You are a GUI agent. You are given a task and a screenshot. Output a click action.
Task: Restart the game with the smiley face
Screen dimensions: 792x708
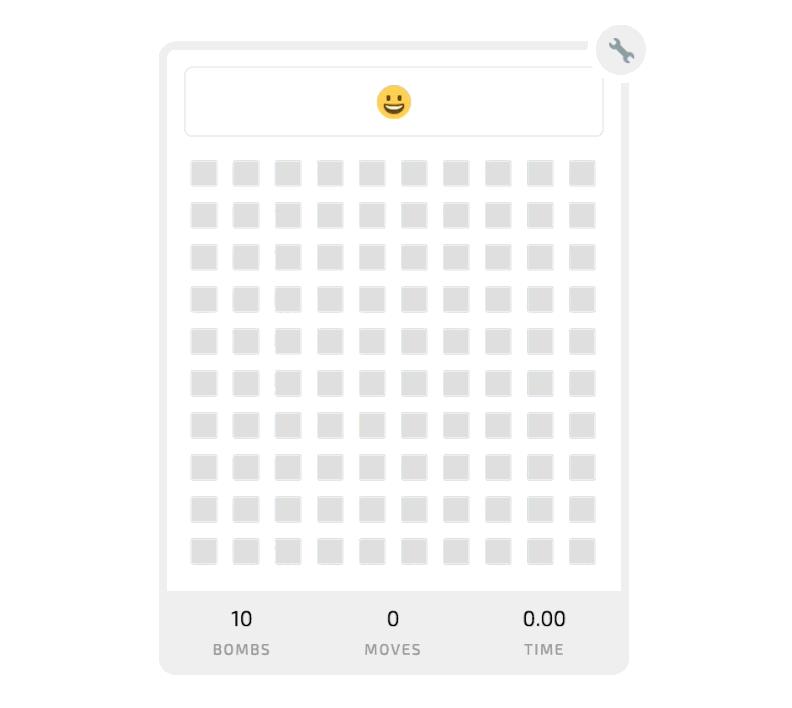coord(394,102)
